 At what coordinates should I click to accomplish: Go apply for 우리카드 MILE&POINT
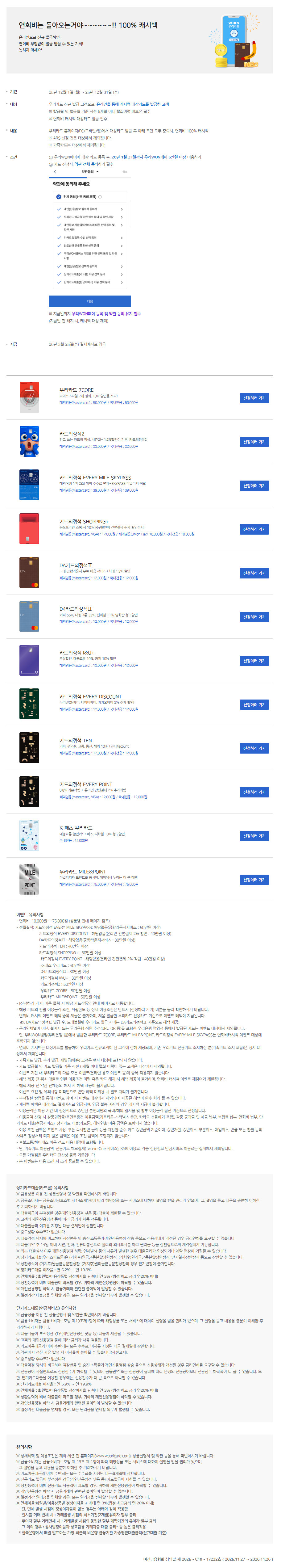pos(254,880)
